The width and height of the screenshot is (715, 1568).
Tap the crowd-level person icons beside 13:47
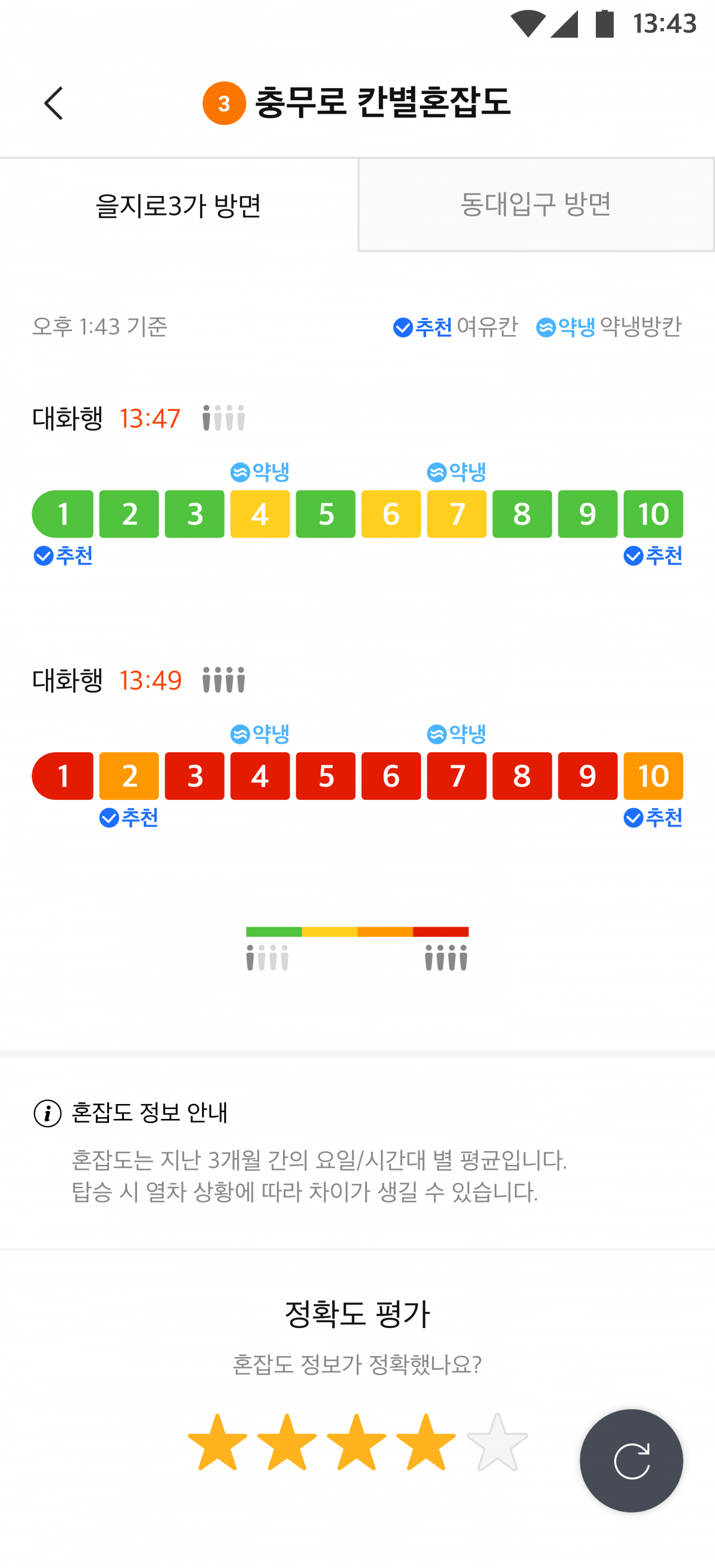coord(223,417)
